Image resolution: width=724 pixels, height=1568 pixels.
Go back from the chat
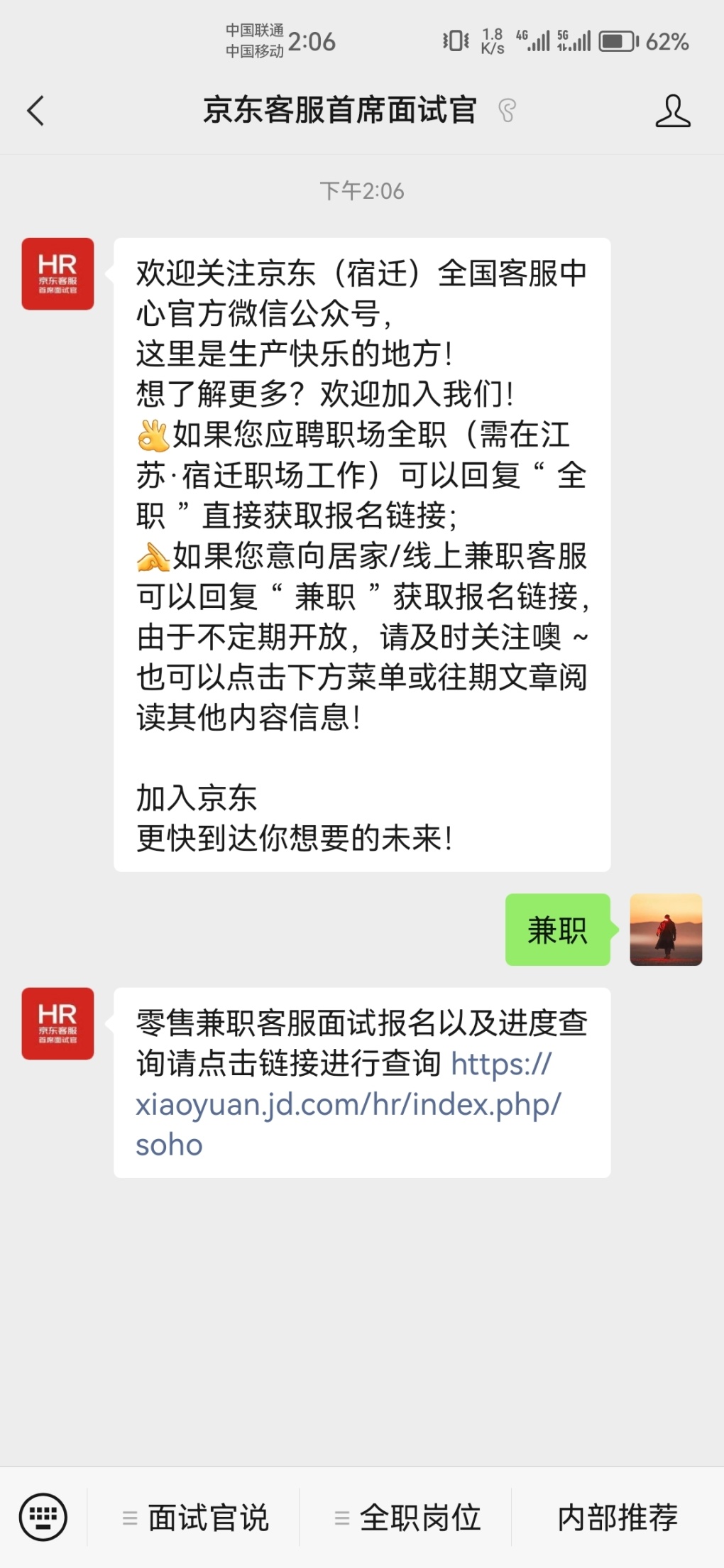[35, 111]
